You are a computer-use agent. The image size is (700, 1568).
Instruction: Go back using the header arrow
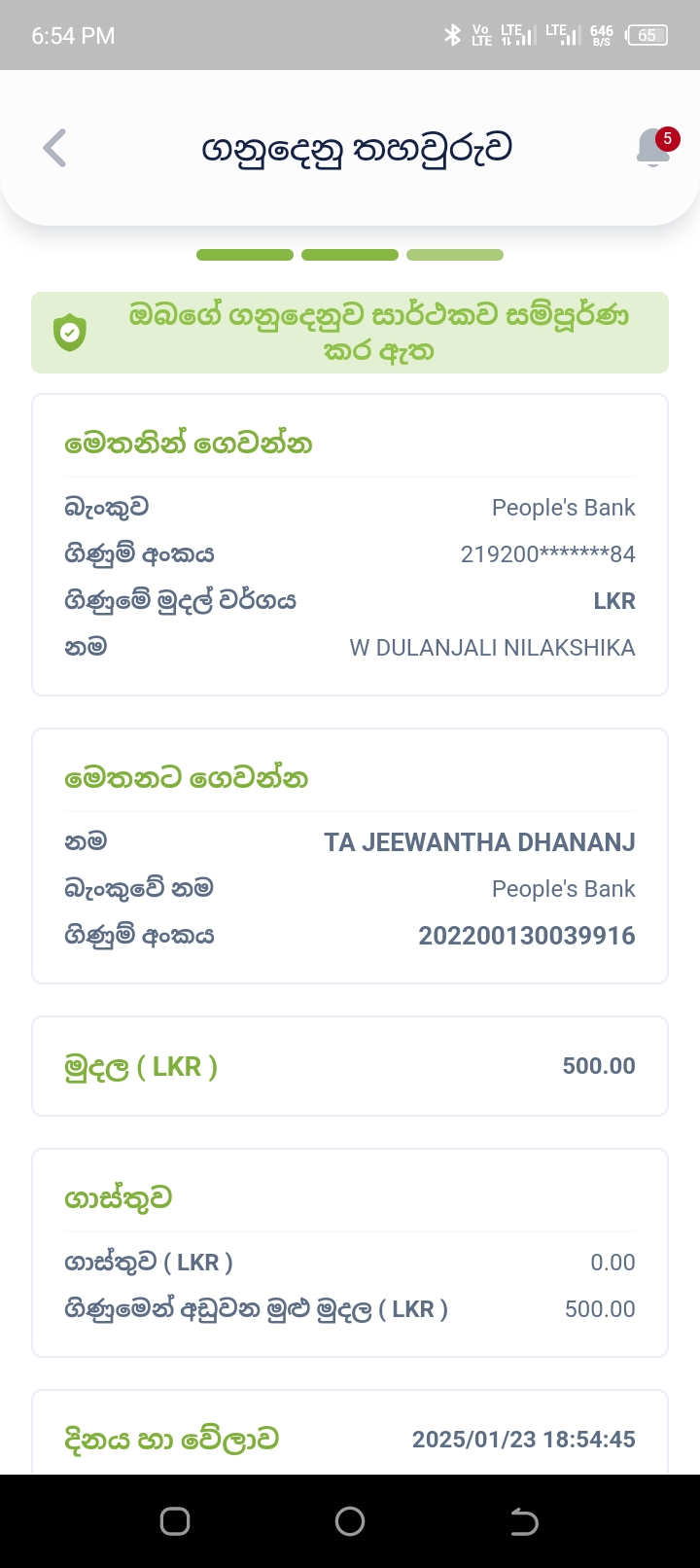point(55,149)
